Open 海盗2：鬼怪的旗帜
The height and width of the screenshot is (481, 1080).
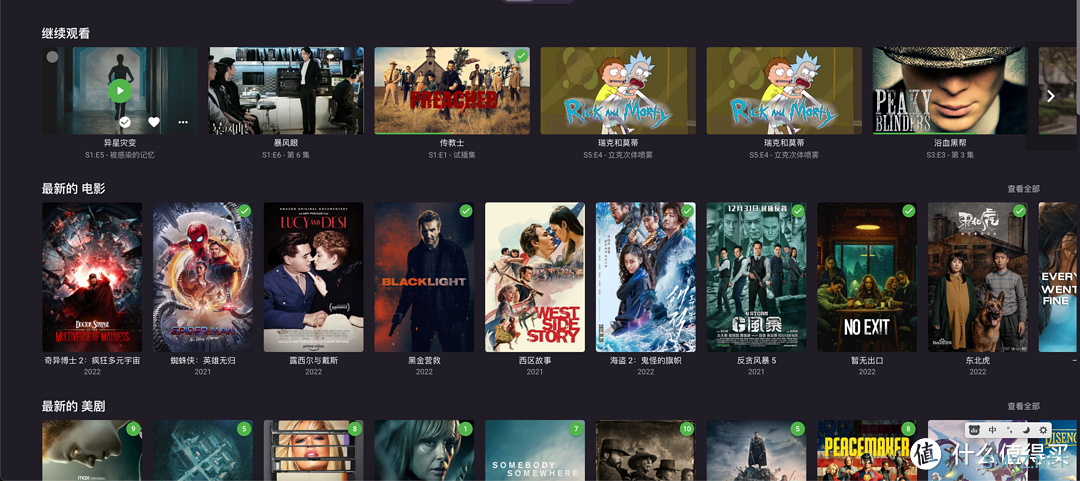tap(645, 277)
